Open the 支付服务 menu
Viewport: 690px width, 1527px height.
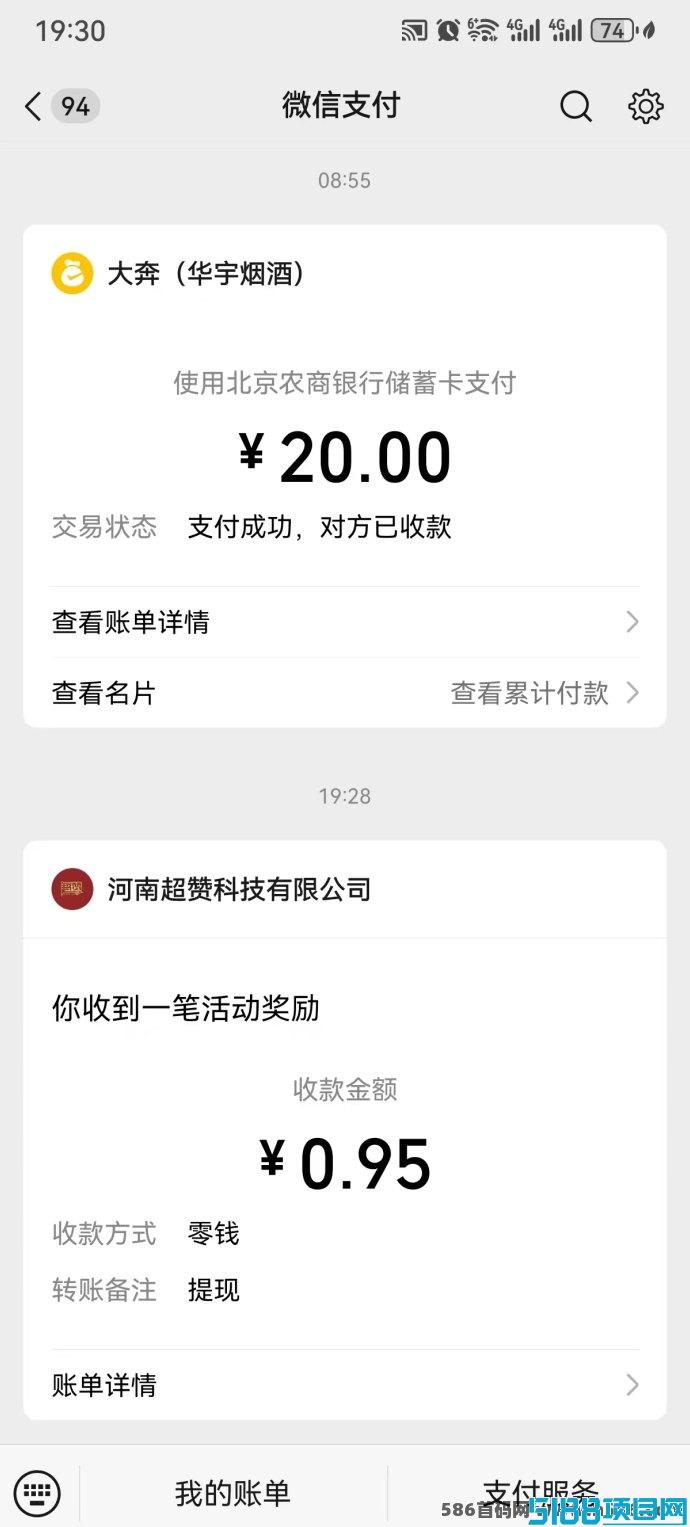(540, 1494)
